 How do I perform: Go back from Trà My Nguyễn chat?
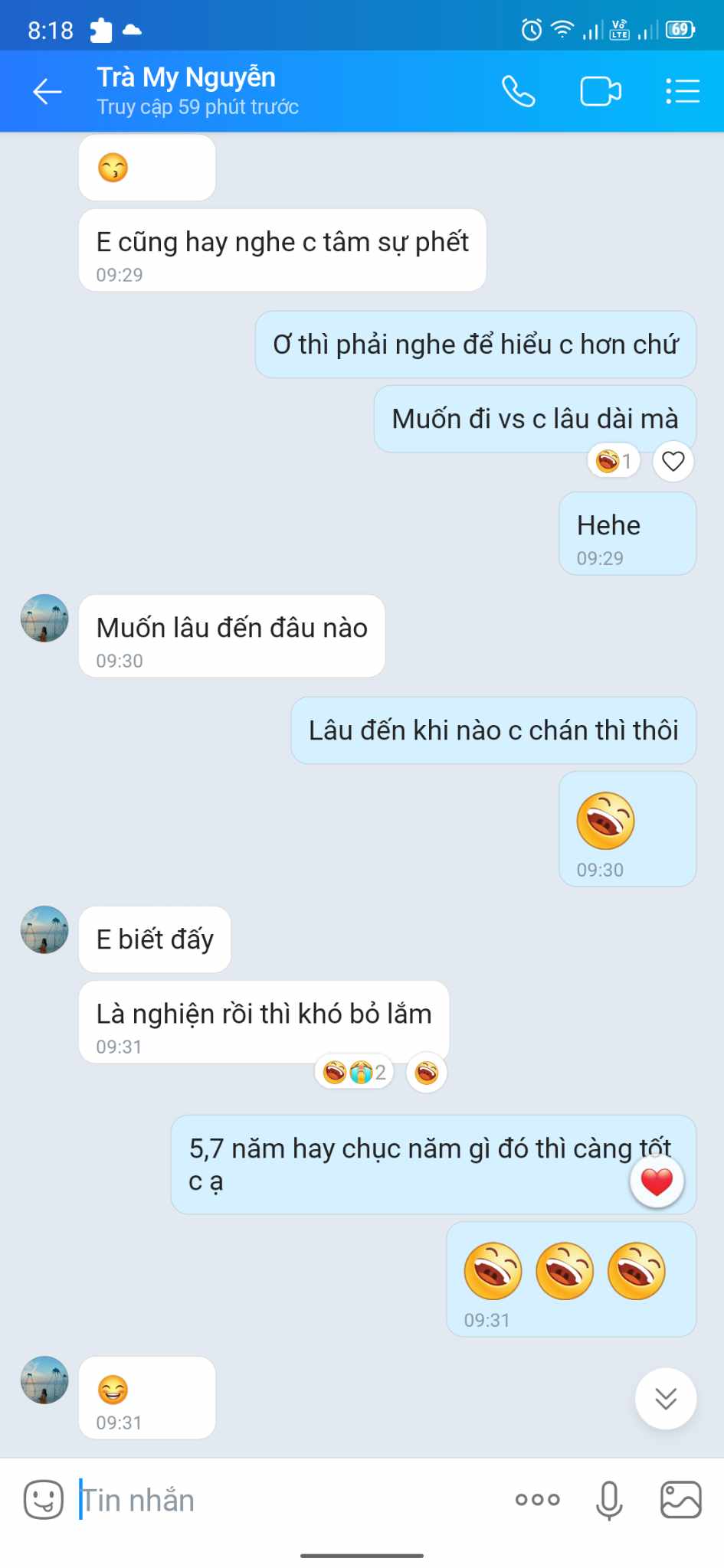(48, 92)
